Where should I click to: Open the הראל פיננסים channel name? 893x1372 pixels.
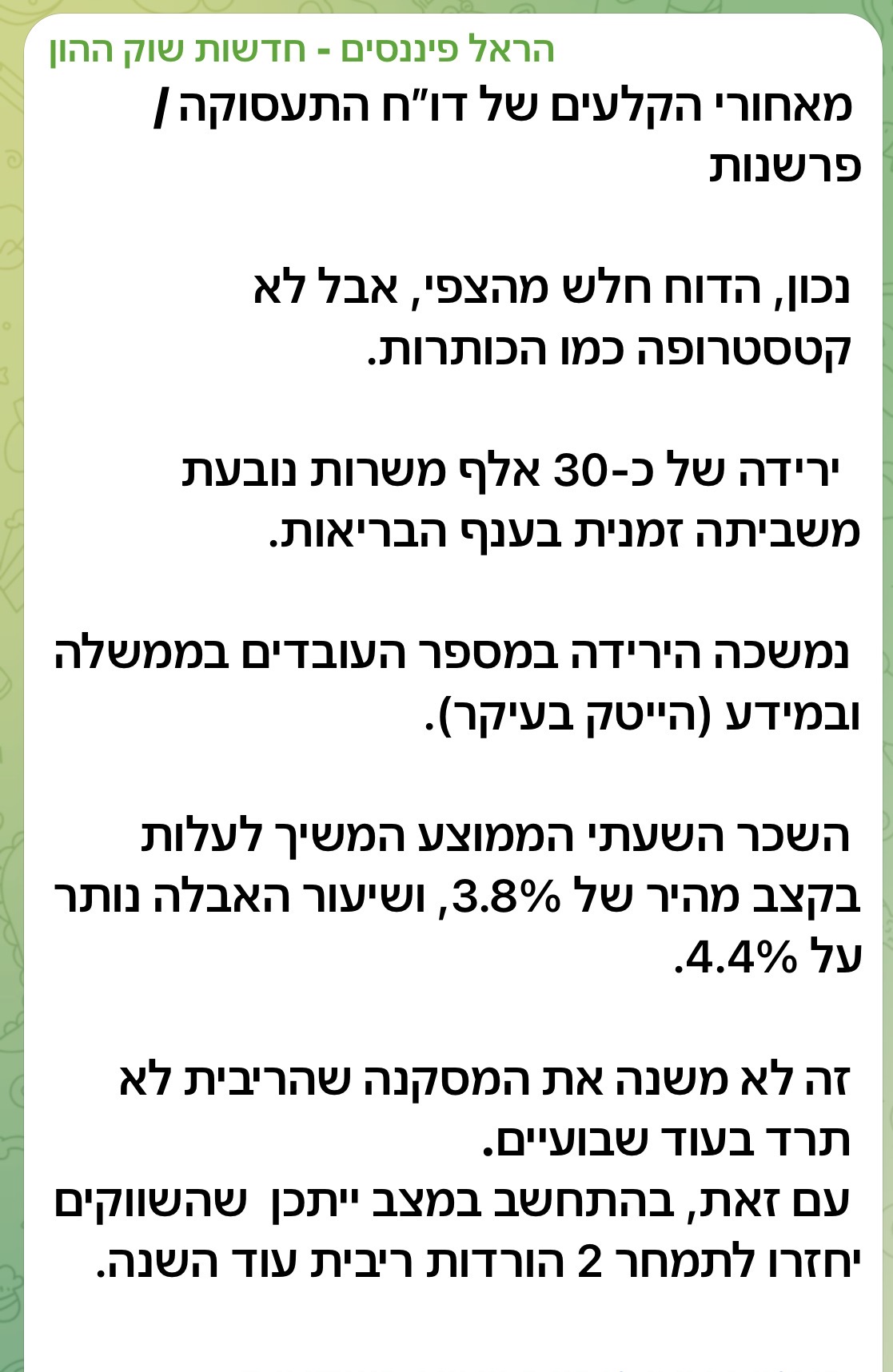tap(302, 50)
